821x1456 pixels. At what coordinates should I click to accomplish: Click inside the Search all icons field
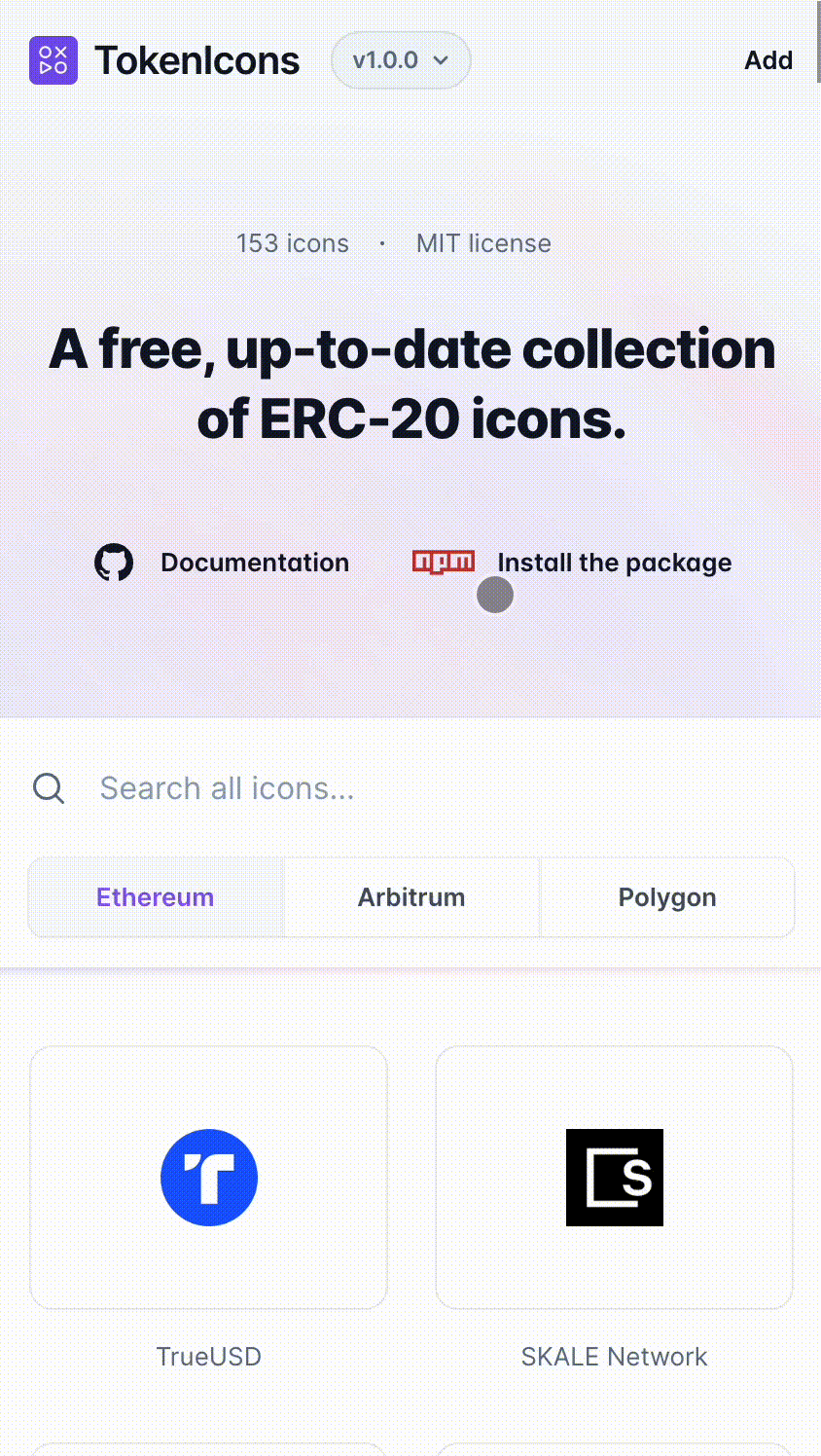click(x=292, y=788)
